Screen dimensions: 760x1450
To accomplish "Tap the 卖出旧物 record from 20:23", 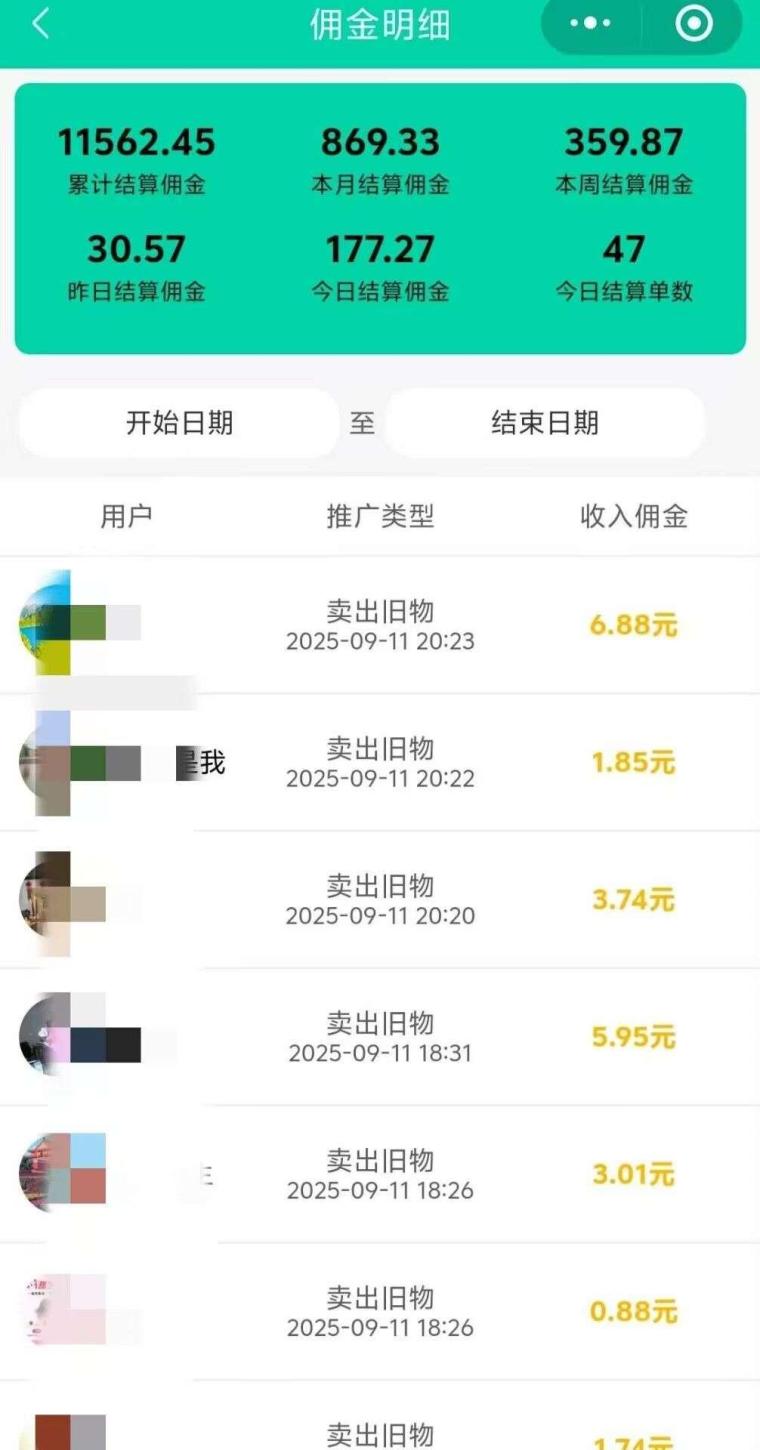I will [x=381, y=623].
